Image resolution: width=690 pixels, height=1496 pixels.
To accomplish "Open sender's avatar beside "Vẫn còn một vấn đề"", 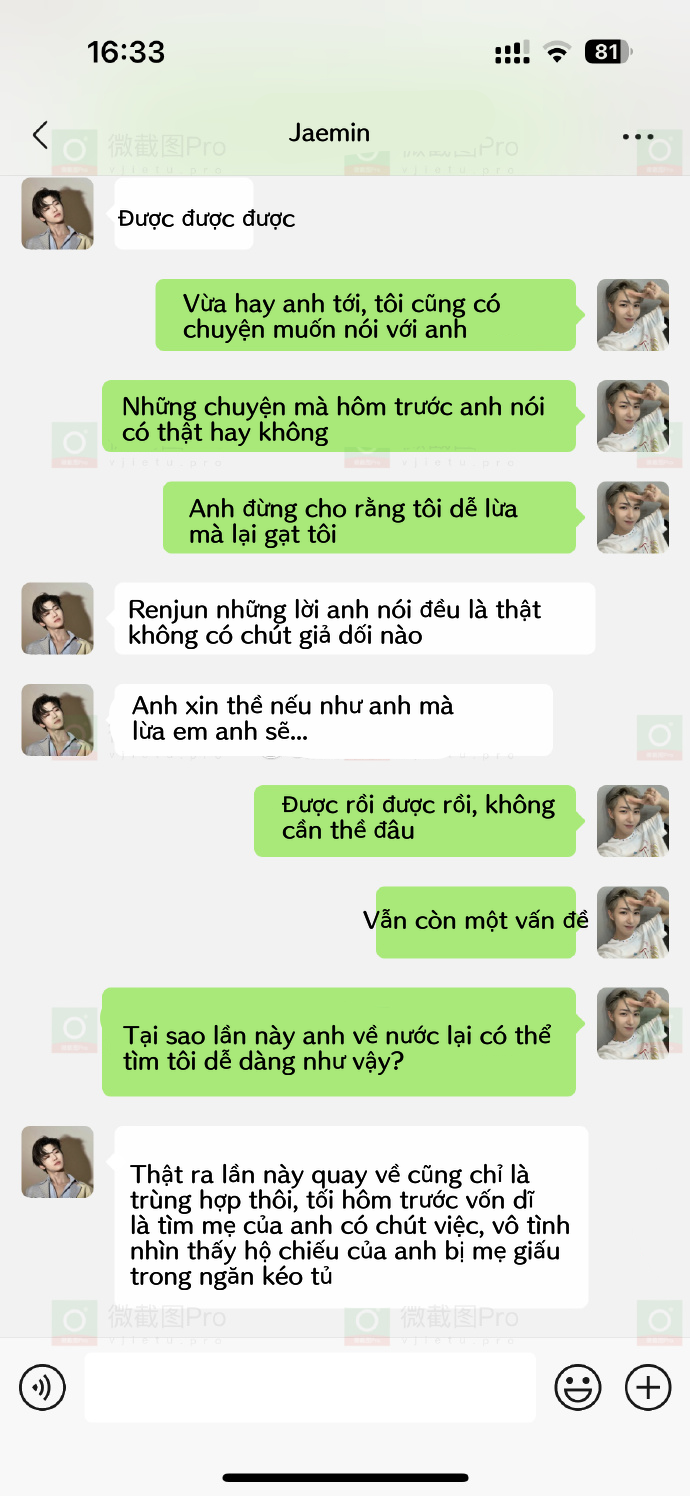I will coord(633,922).
